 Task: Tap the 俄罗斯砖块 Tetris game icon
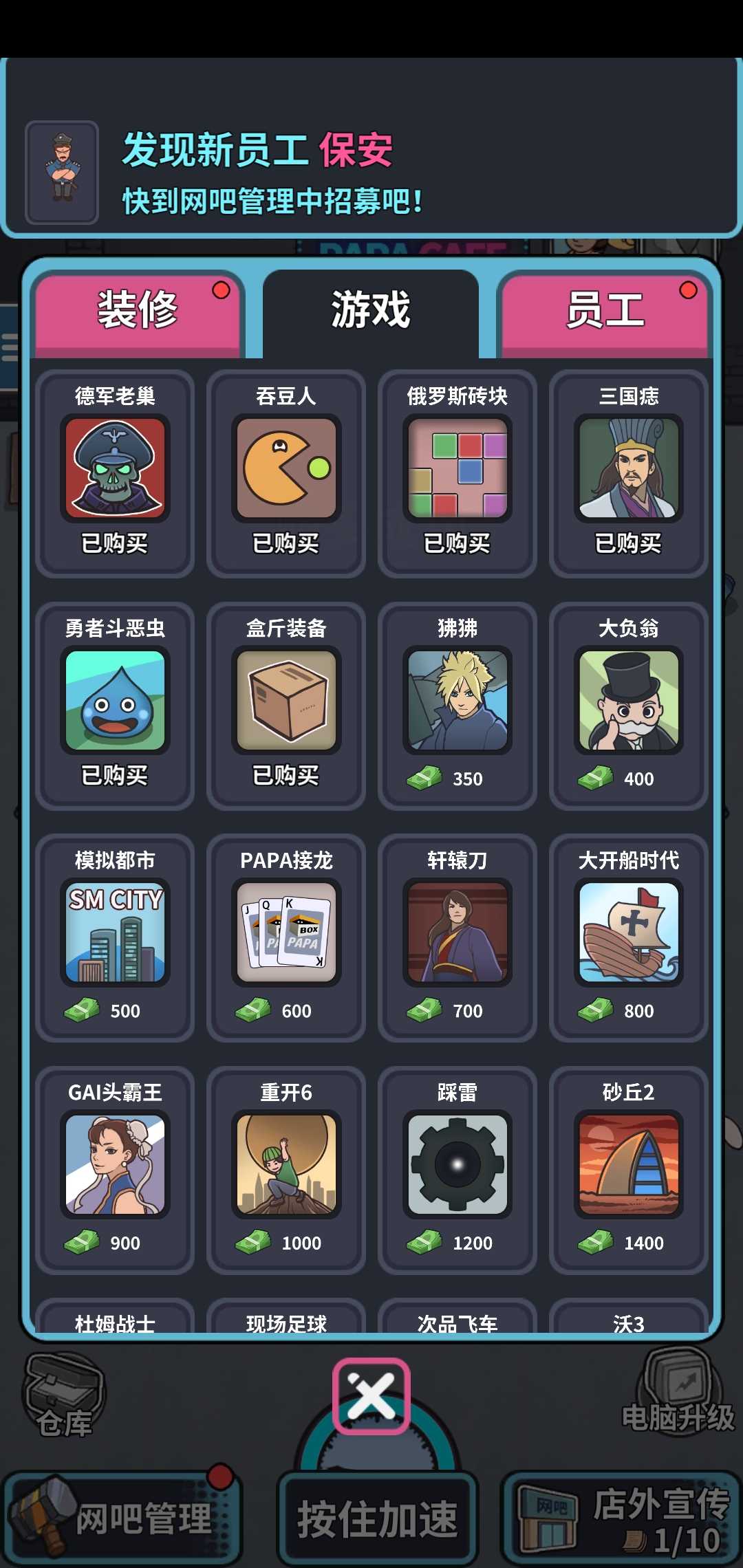(457, 468)
